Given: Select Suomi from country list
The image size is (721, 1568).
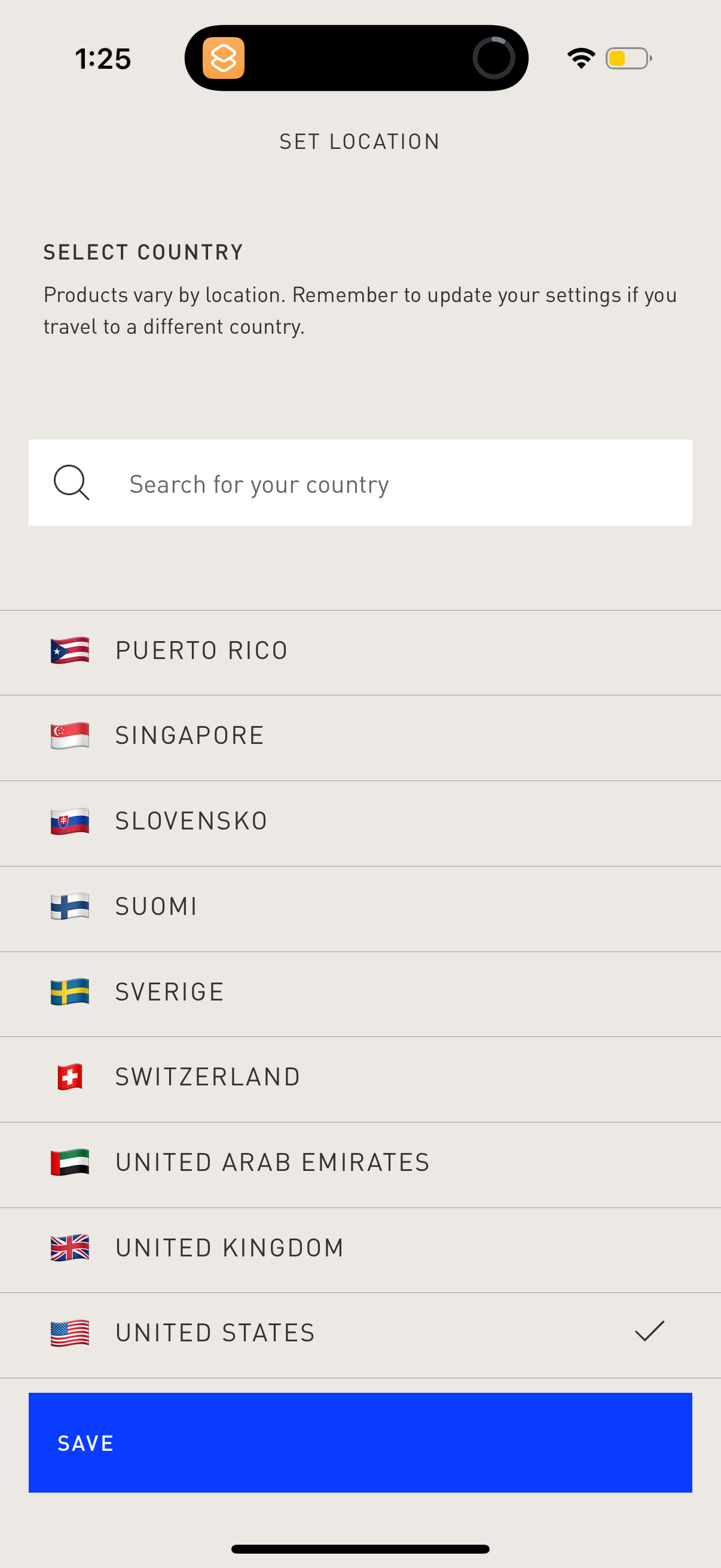Looking at the screenshot, I should point(360,907).
